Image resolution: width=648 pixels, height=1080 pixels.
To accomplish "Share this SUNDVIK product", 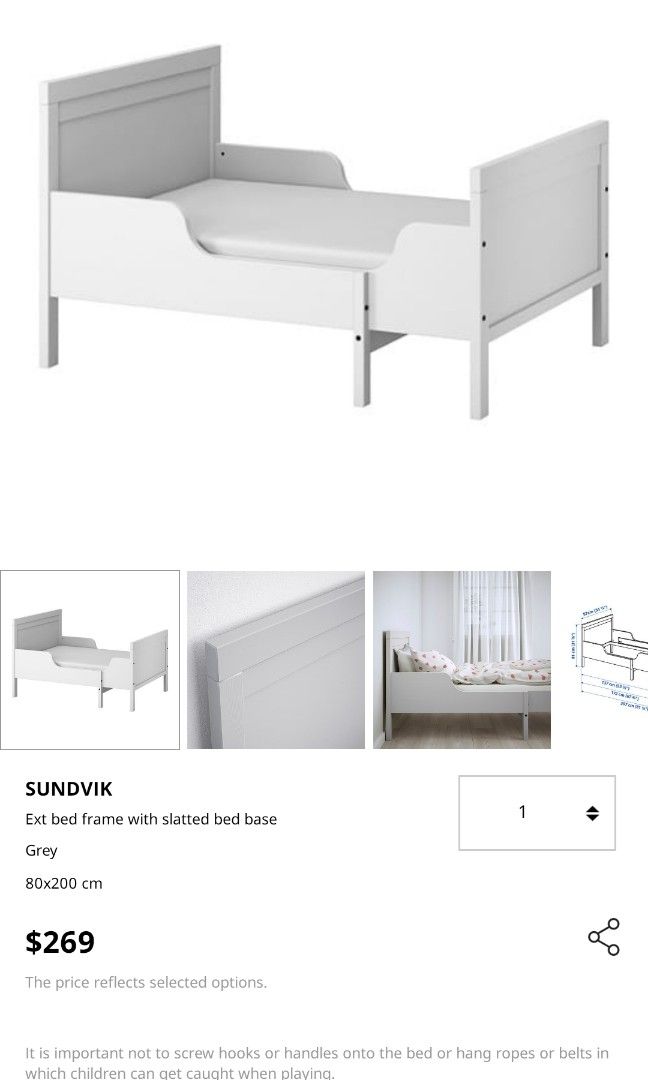I will pos(603,937).
